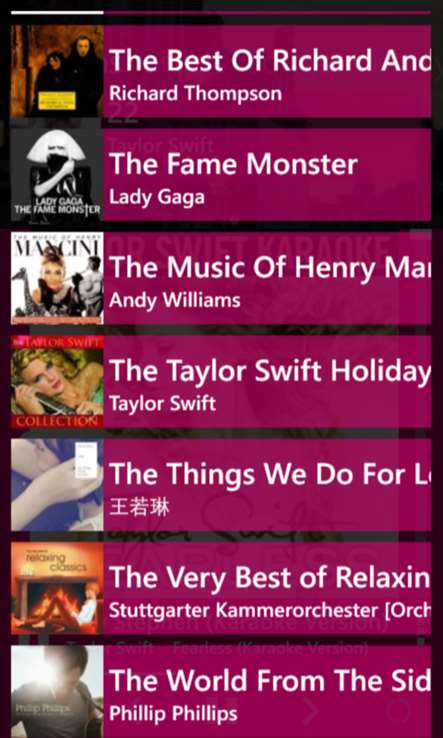Open The Fame Monster by Lady Gaga
The image size is (443, 738).
point(221,175)
